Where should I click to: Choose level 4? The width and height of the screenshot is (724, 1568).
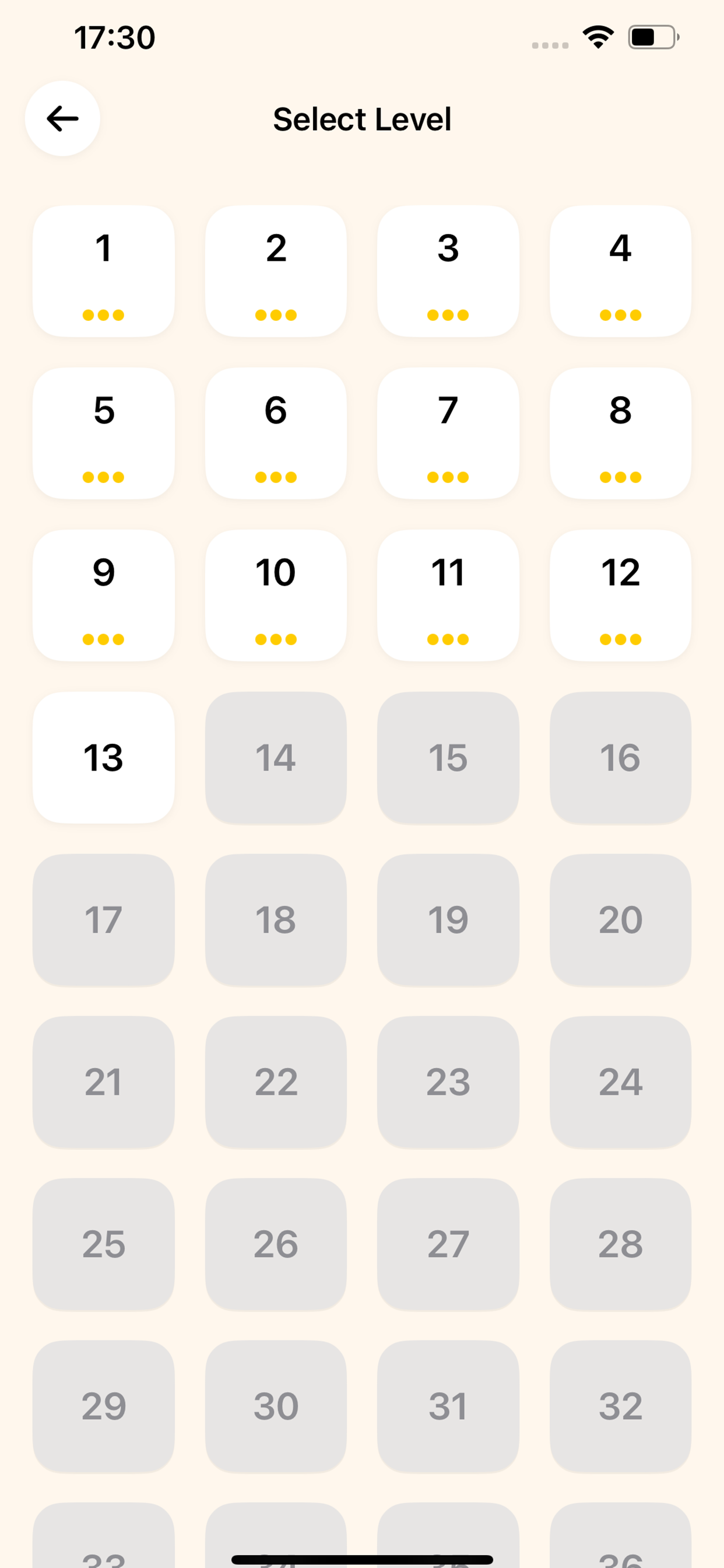[620, 271]
